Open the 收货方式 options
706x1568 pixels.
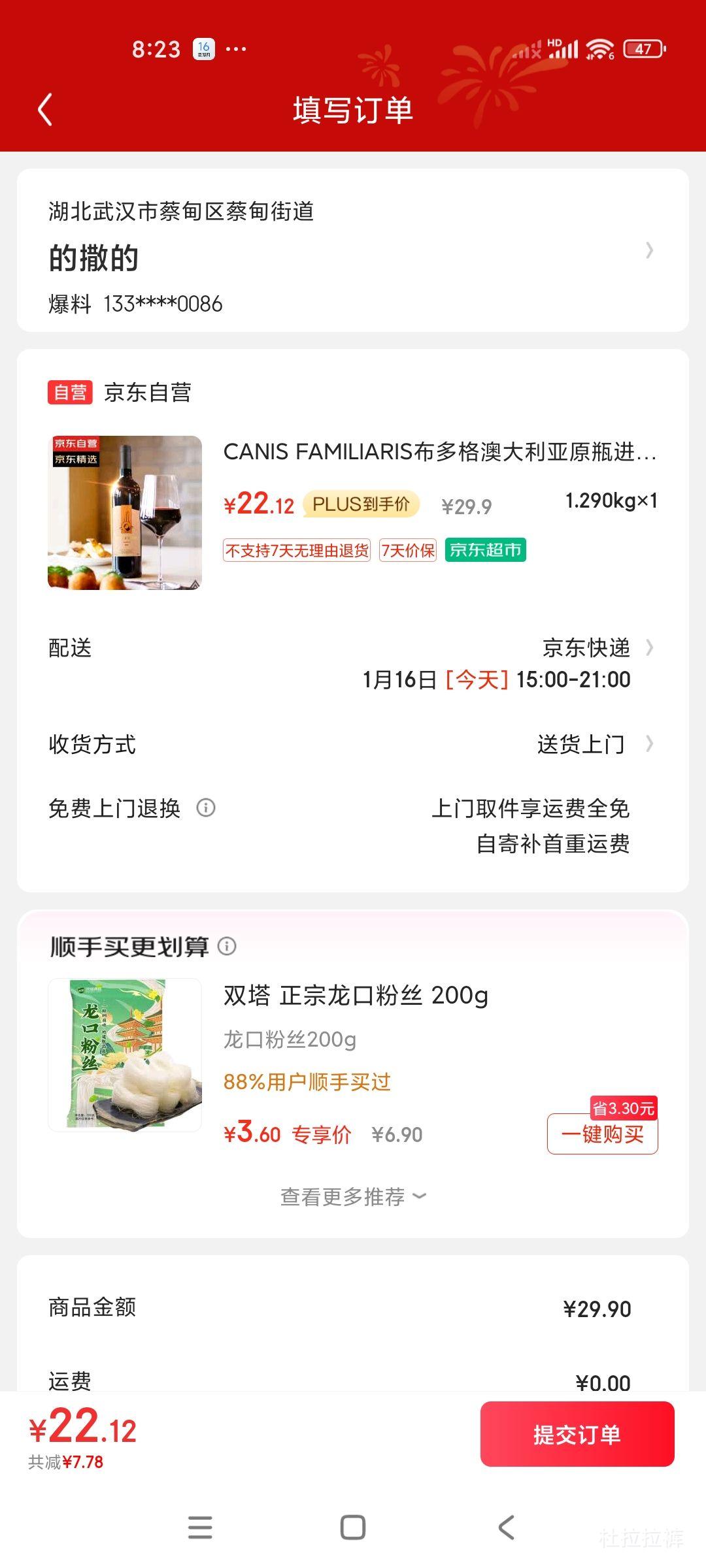(x=353, y=744)
